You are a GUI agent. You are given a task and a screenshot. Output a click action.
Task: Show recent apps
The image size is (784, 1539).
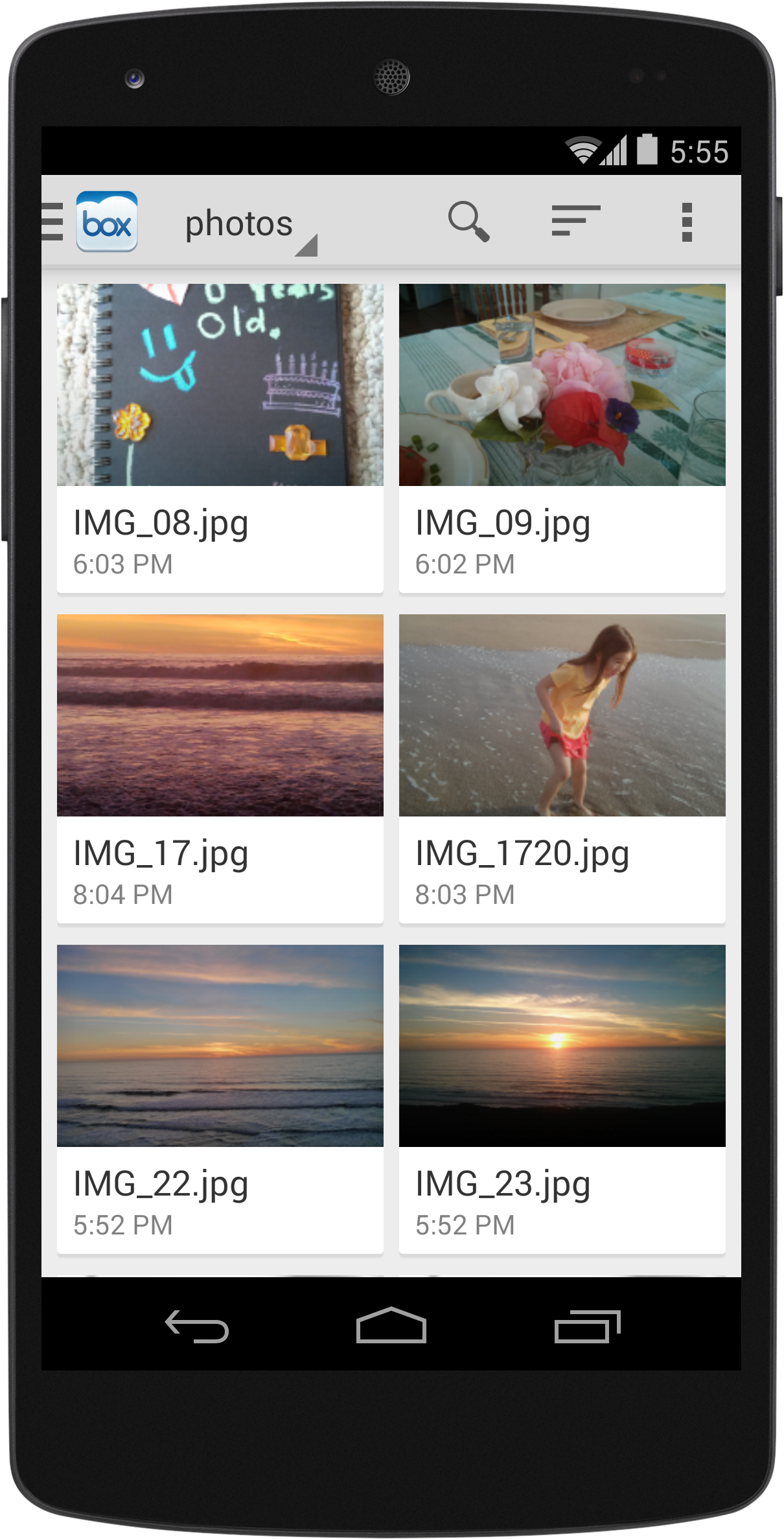tap(588, 1326)
